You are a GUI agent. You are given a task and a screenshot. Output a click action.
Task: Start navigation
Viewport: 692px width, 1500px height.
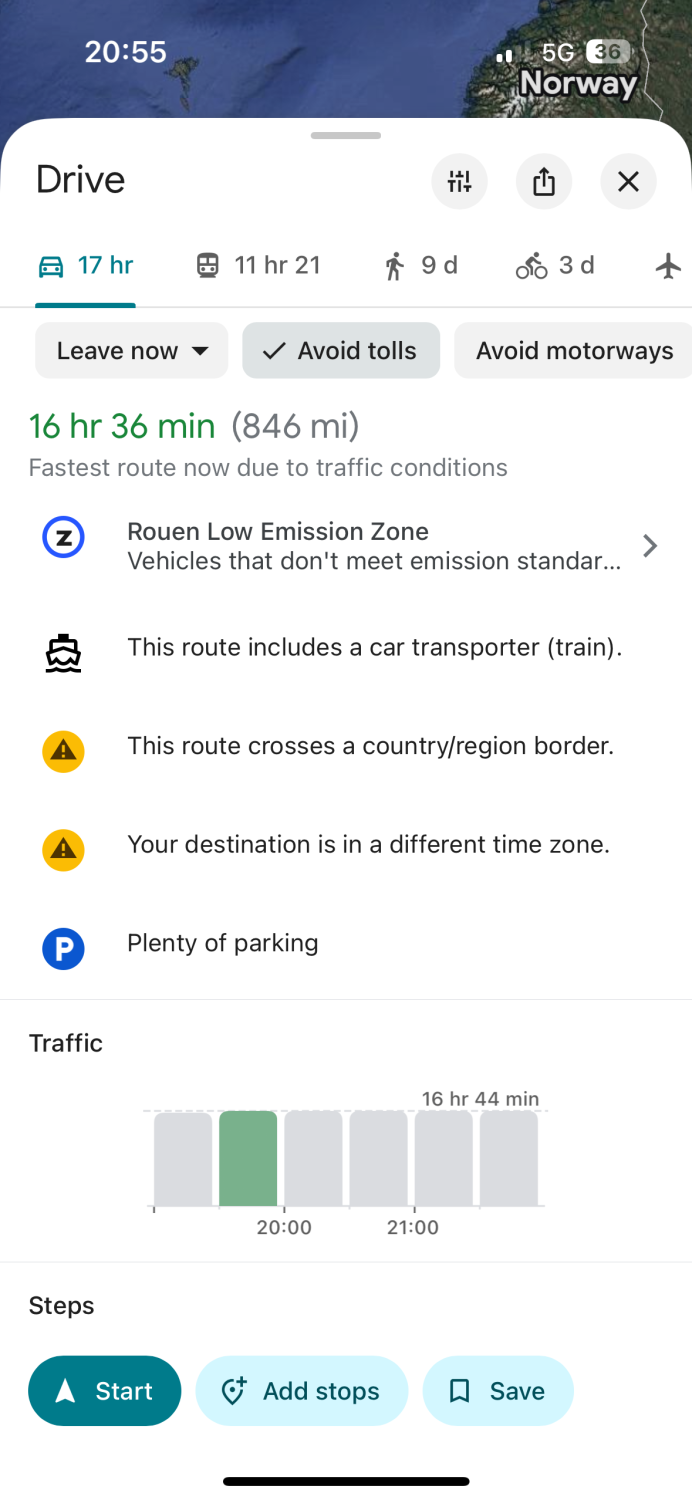(x=105, y=1391)
